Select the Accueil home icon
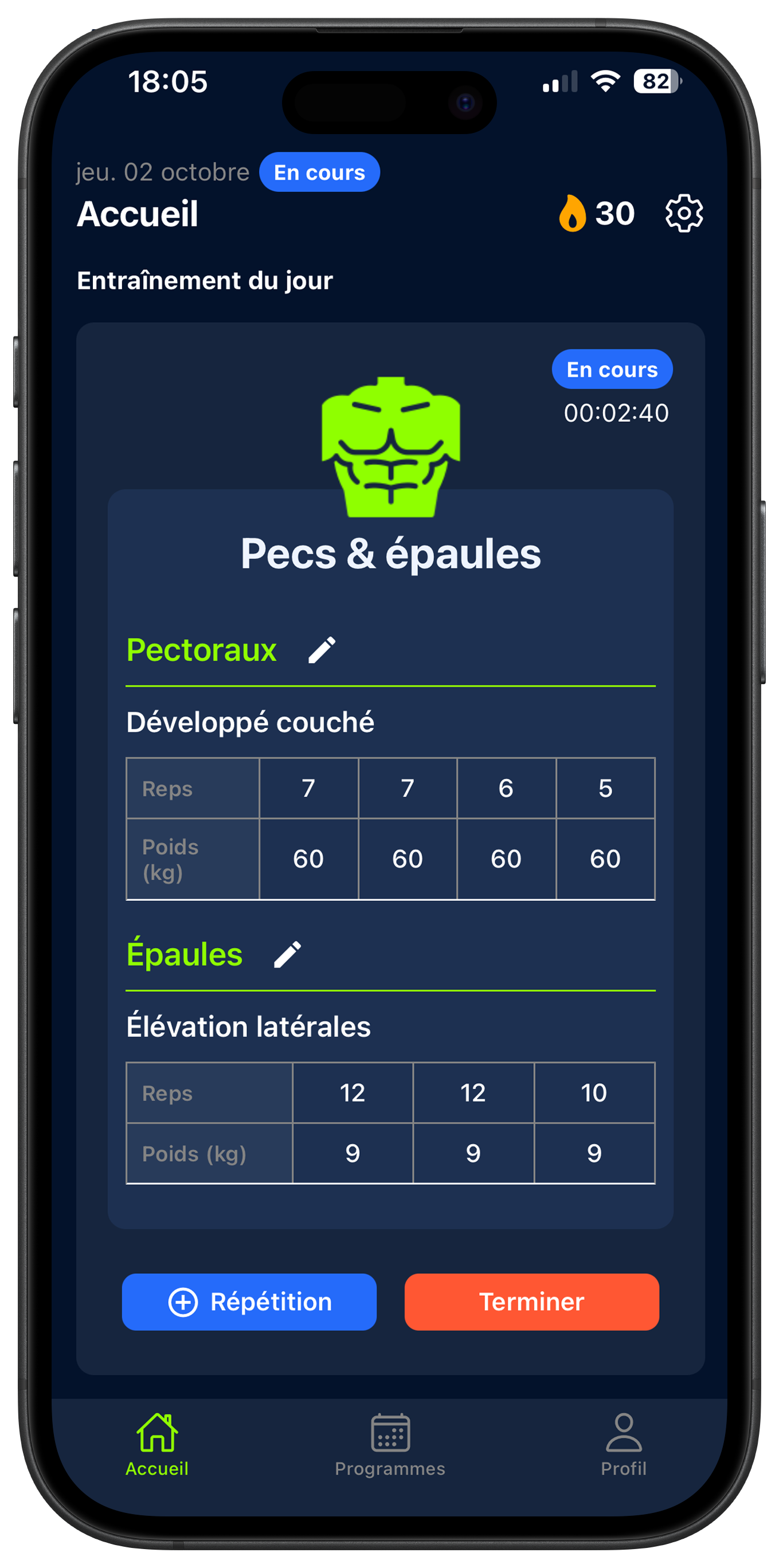This screenshot has height=1568, width=779. pos(157,1433)
